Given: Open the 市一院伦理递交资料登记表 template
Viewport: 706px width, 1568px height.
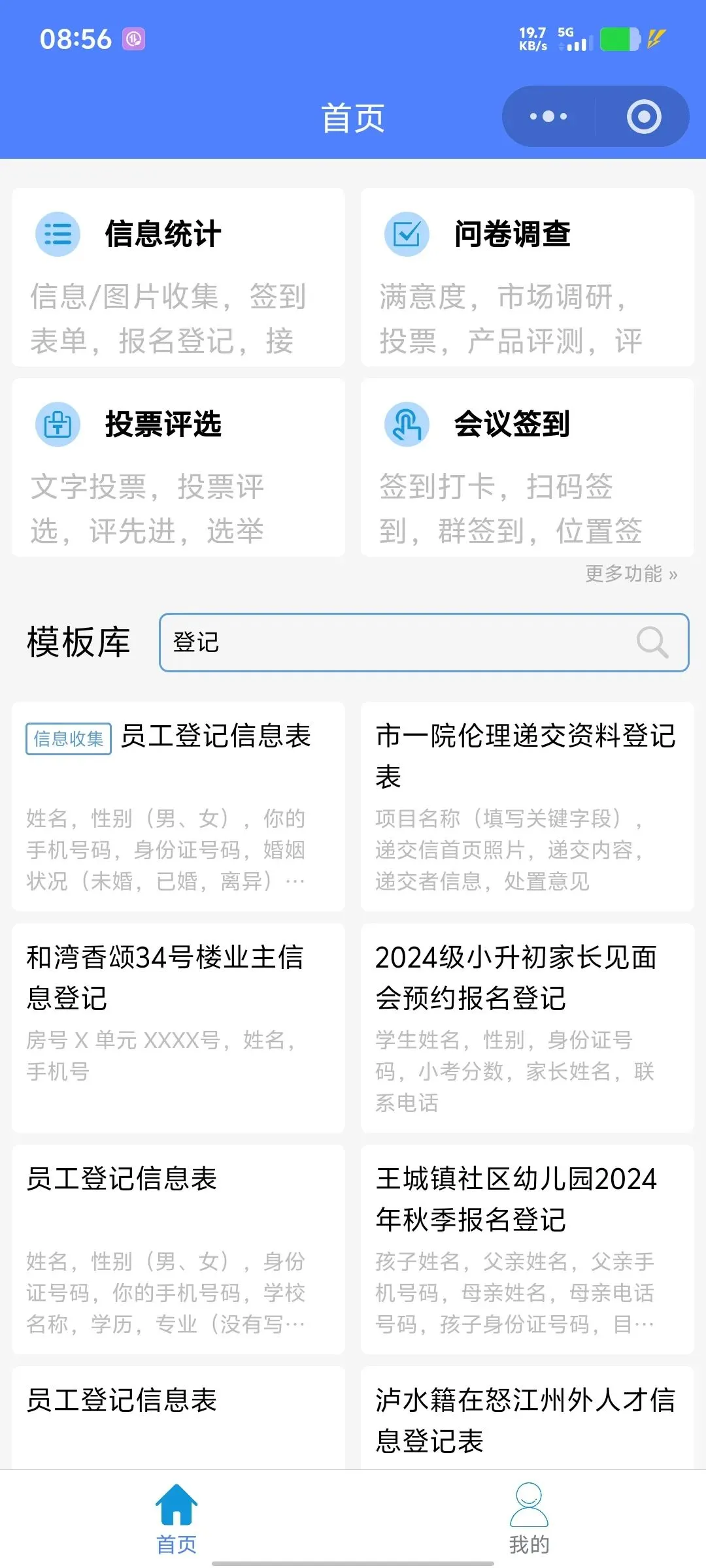Looking at the screenshot, I should pyautogui.click(x=528, y=806).
